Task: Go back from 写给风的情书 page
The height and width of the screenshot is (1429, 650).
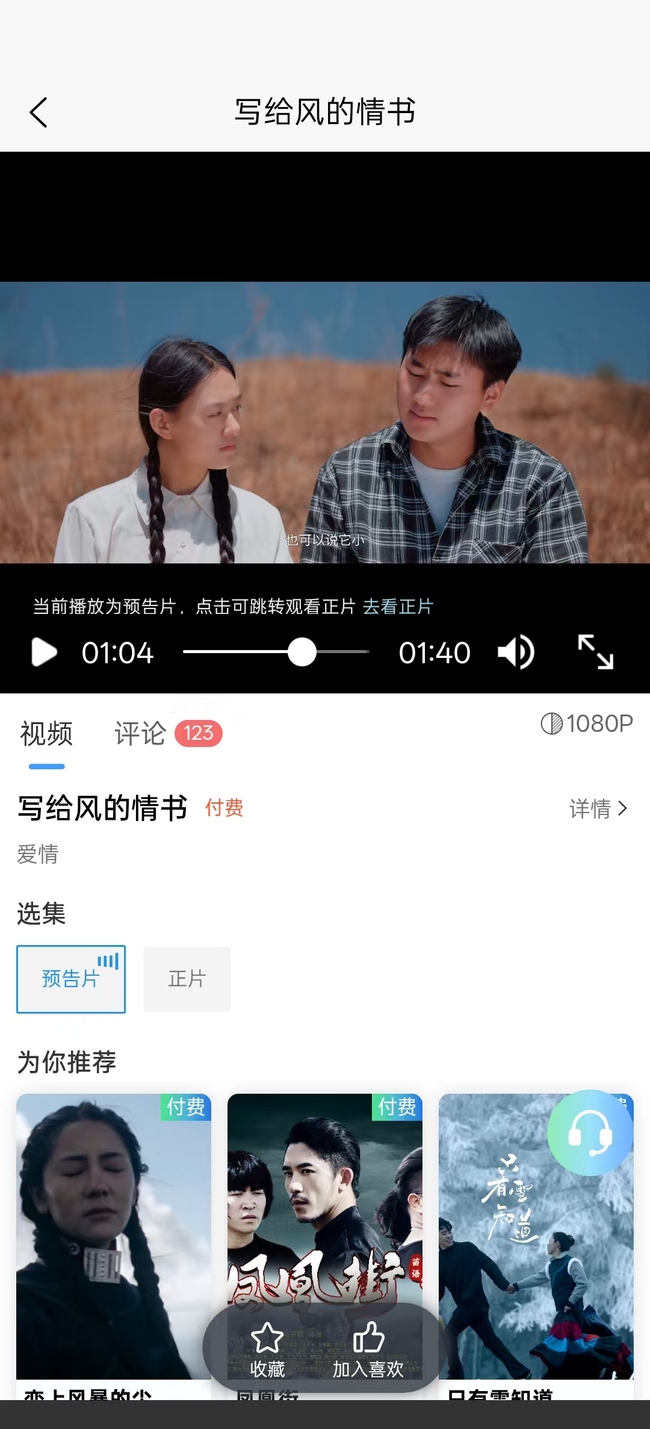Action: point(39,112)
